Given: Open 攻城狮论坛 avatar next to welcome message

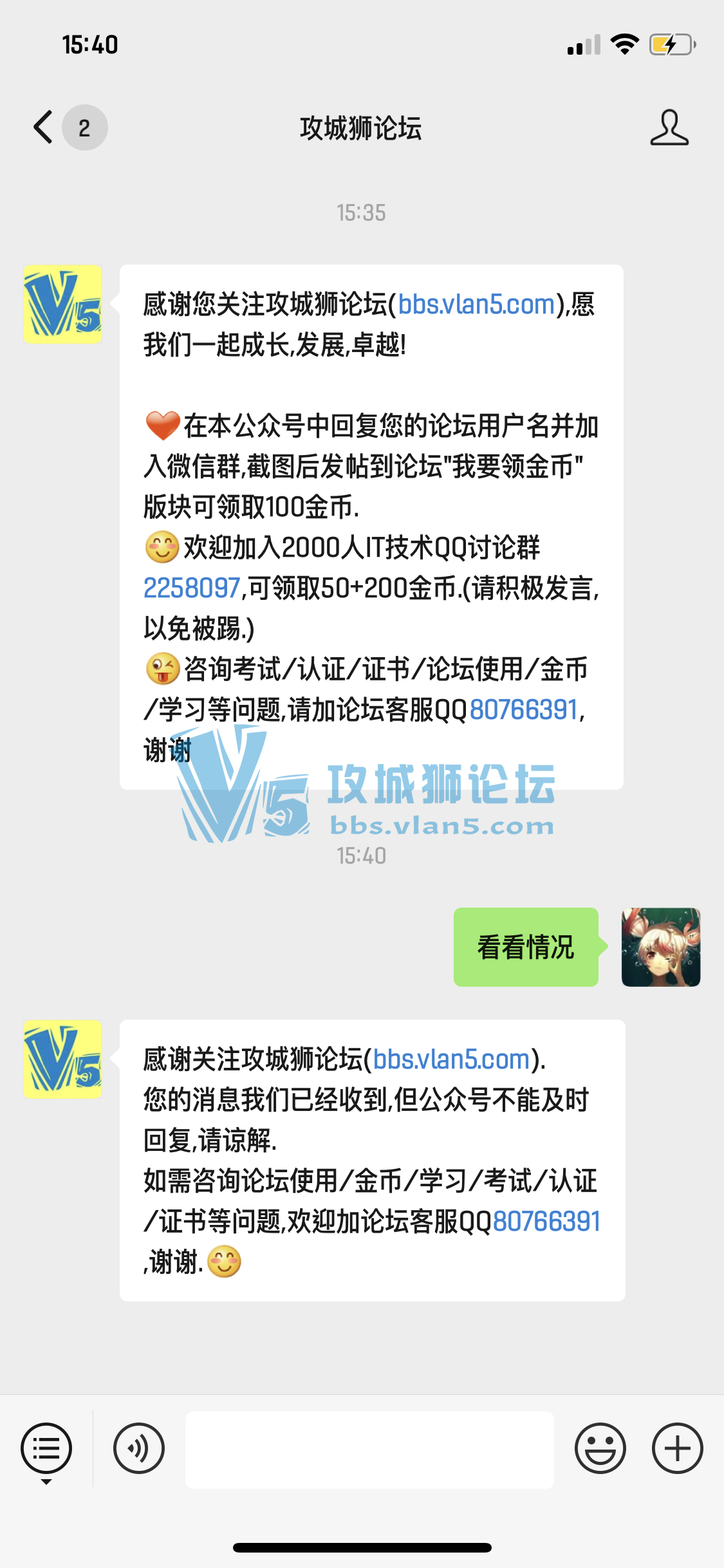Looking at the screenshot, I should (63, 304).
